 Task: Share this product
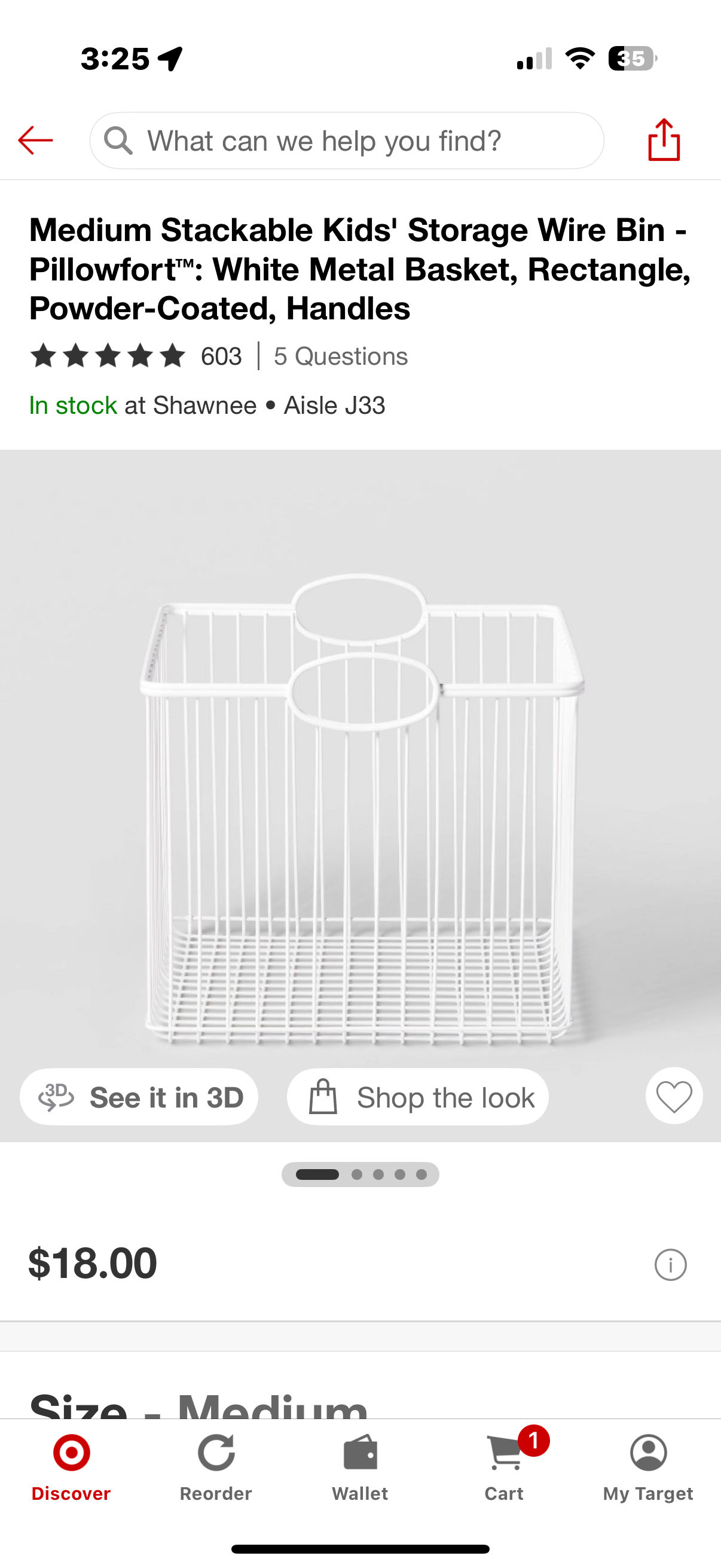pyautogui.click(x=663, y=140)
